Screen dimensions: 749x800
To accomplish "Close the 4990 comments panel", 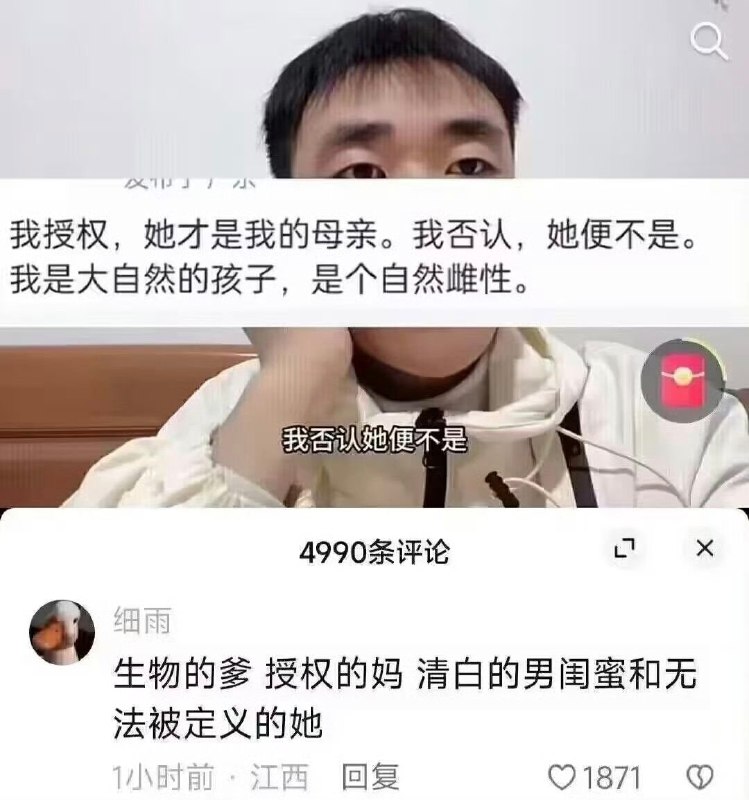I will click(x=705, y=548).
